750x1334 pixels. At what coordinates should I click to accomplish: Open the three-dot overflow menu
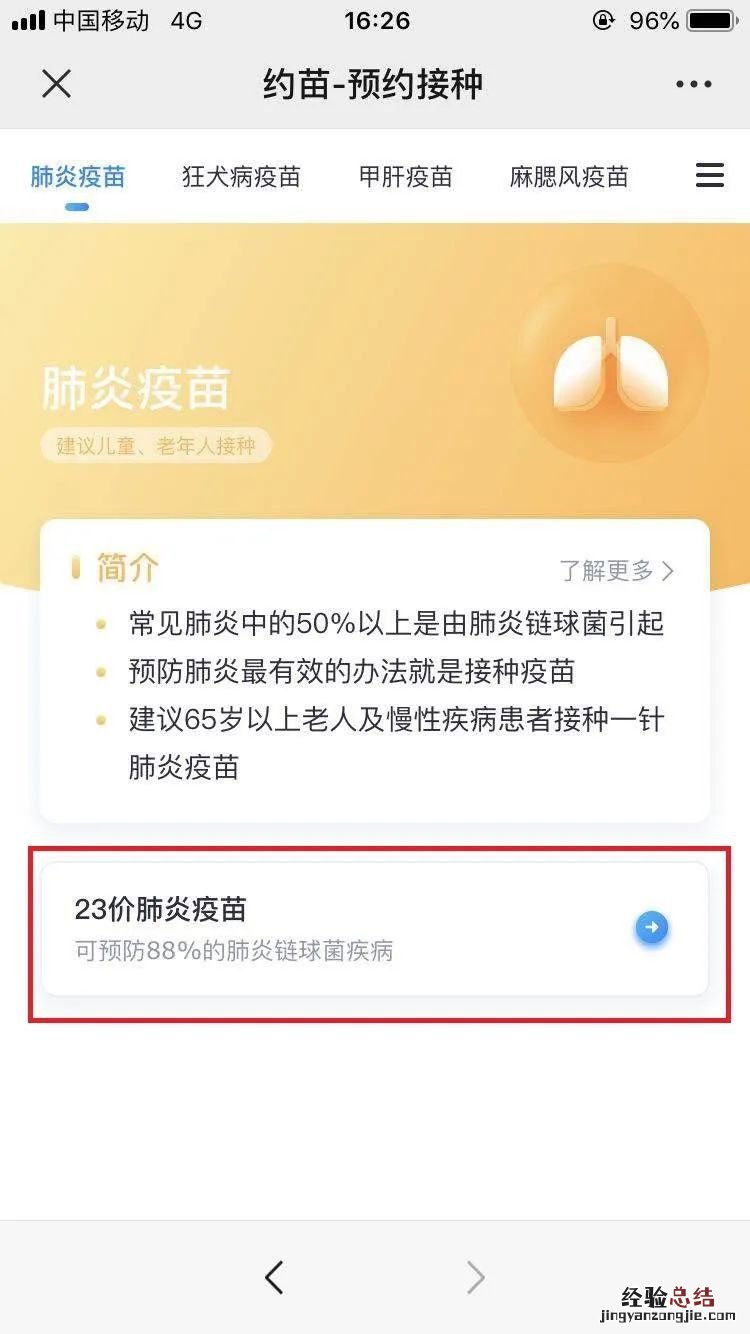tap(693, 84)
